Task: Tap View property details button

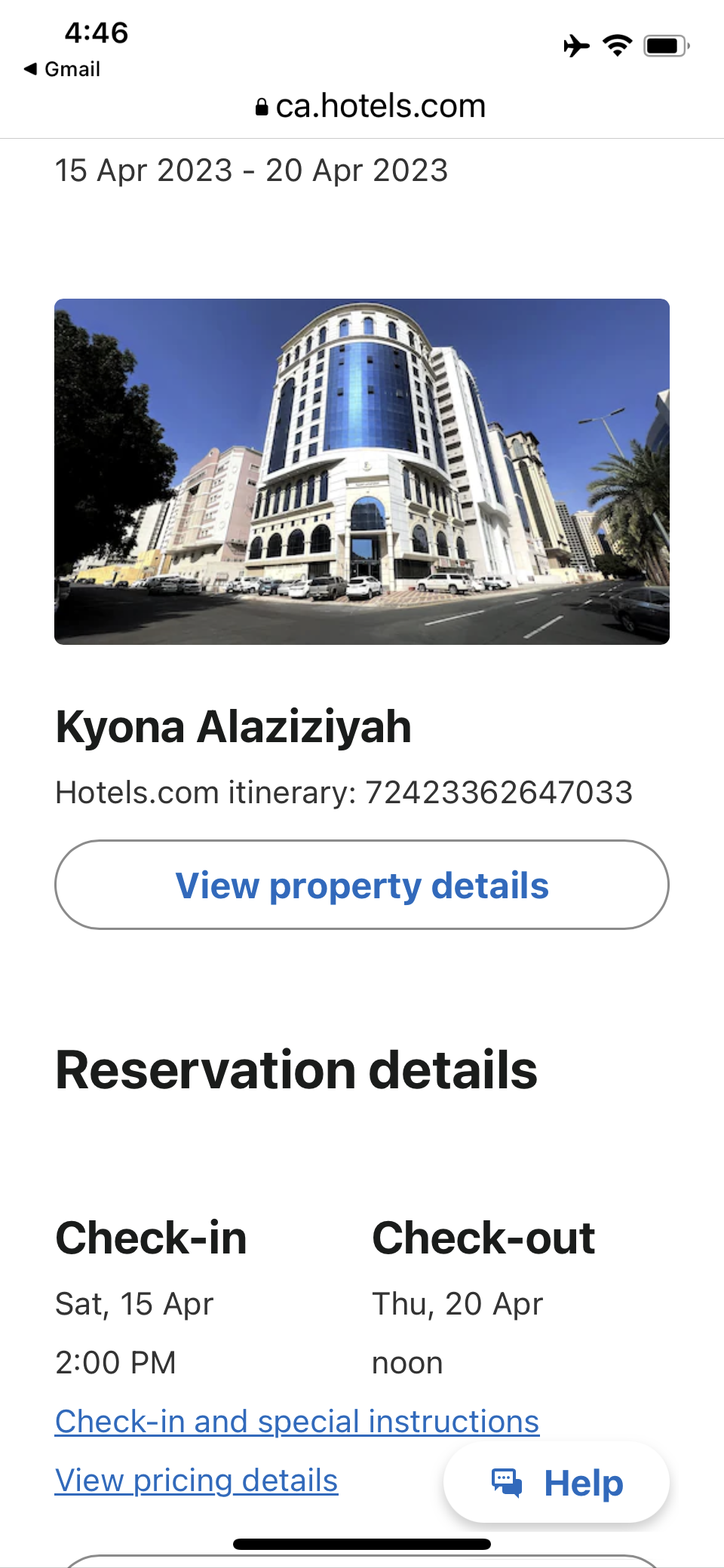Action: tap(362, 885)
